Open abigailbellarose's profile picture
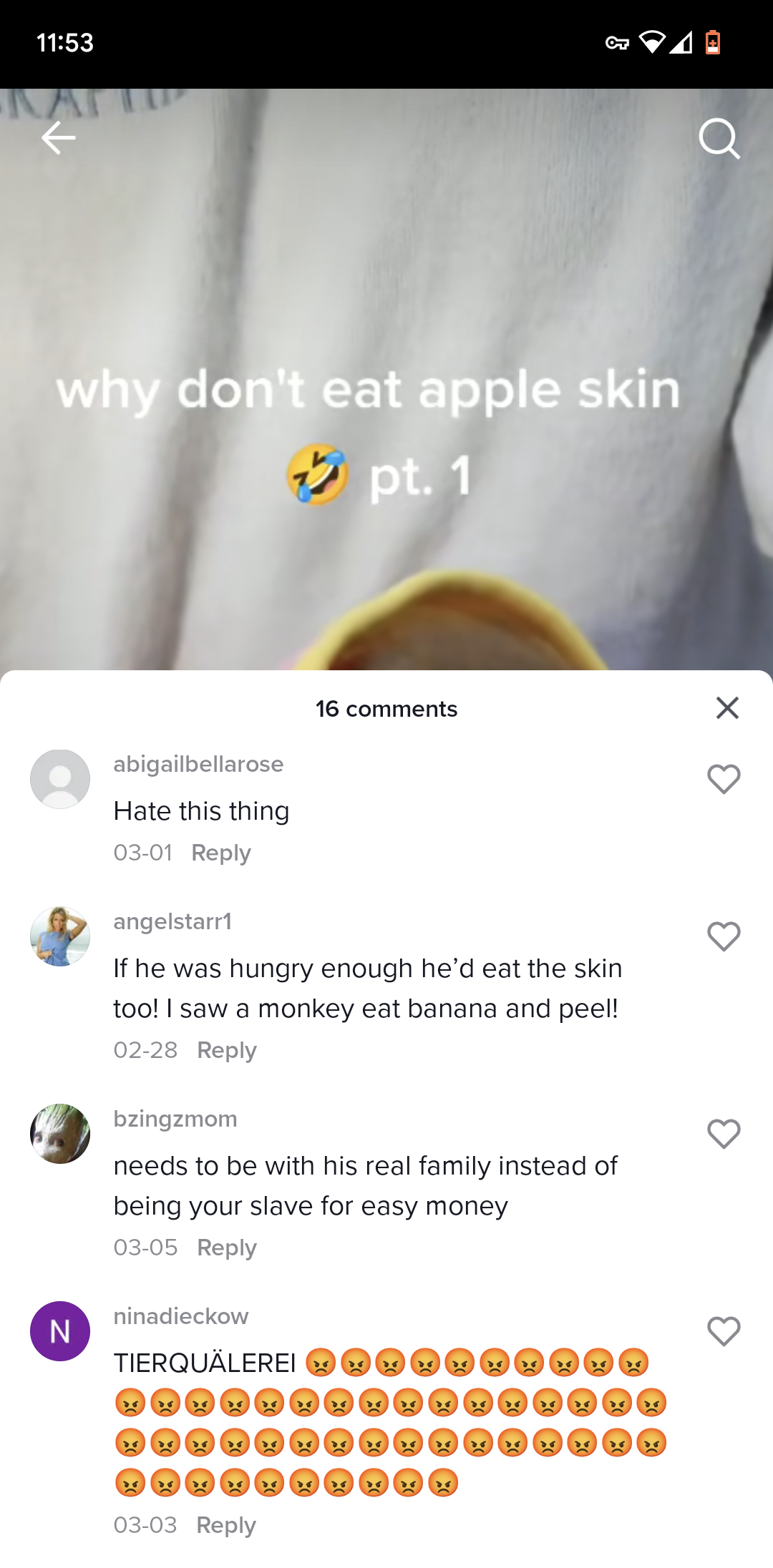 [60, 779]
